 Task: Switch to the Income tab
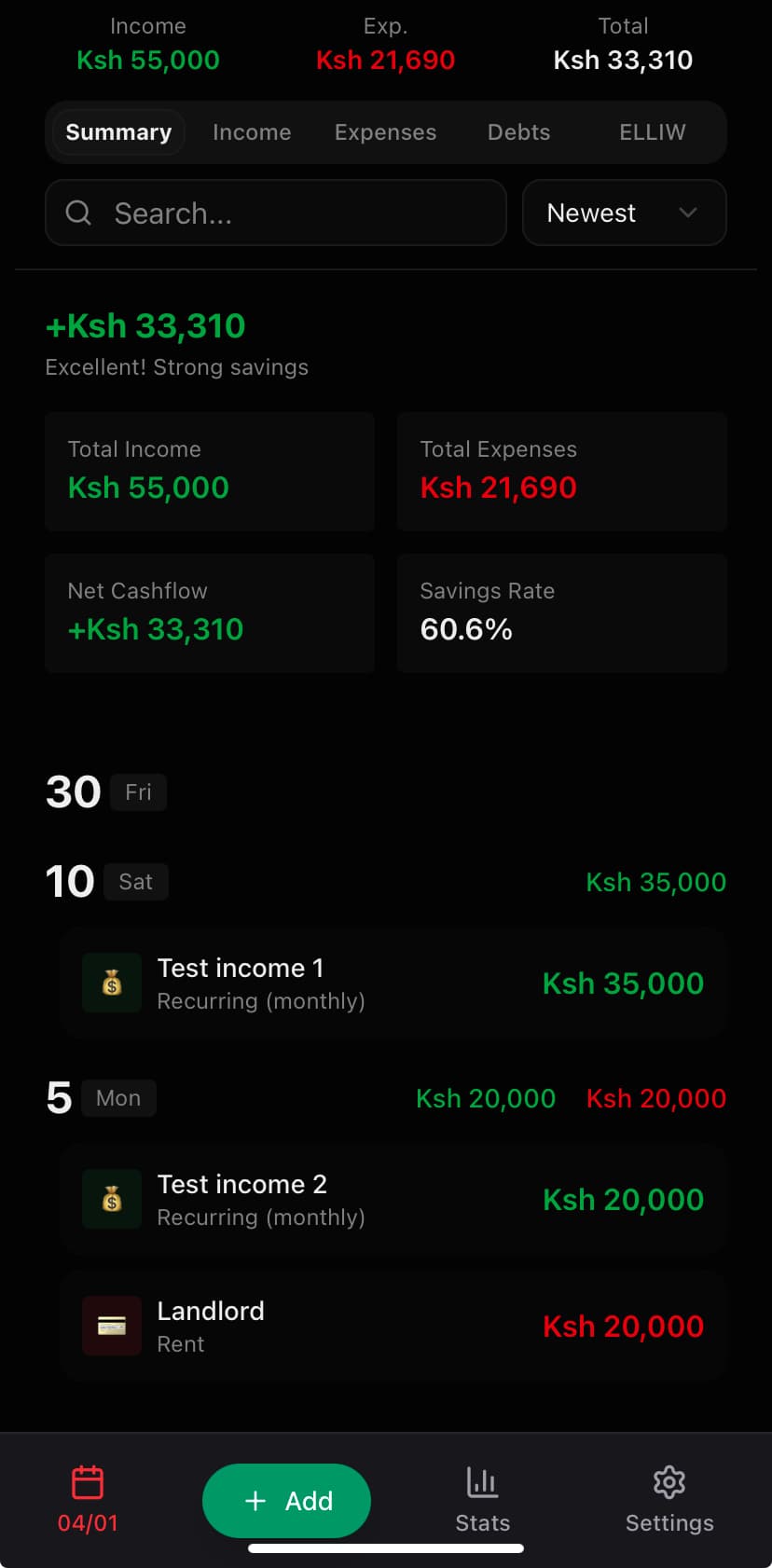tap(252, 131)
